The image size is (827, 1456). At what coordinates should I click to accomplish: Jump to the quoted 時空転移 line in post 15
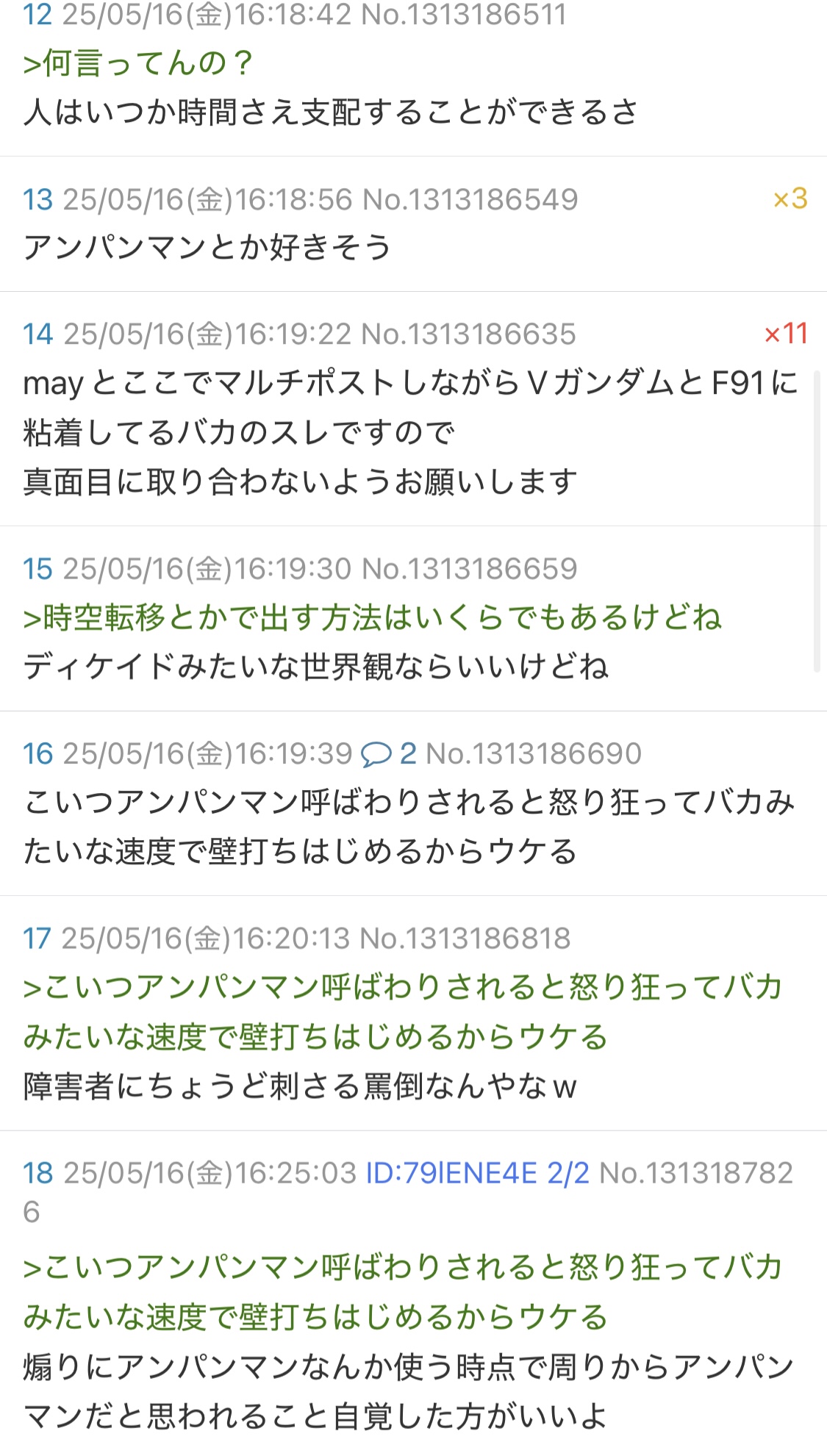coord(373,617)
